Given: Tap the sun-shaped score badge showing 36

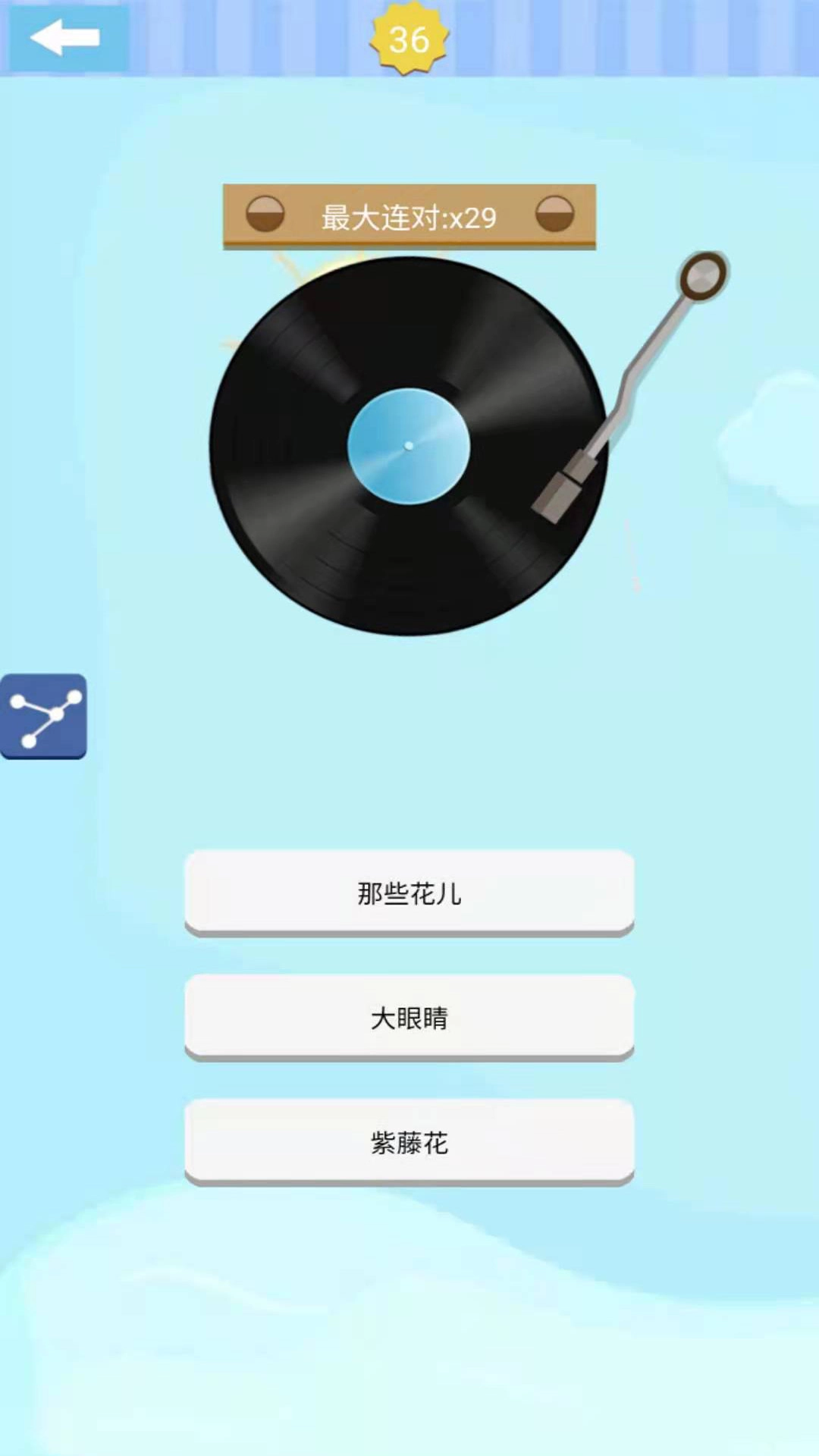Looking at the screenshot, I should pyautogui.click(x=408, y=39).
